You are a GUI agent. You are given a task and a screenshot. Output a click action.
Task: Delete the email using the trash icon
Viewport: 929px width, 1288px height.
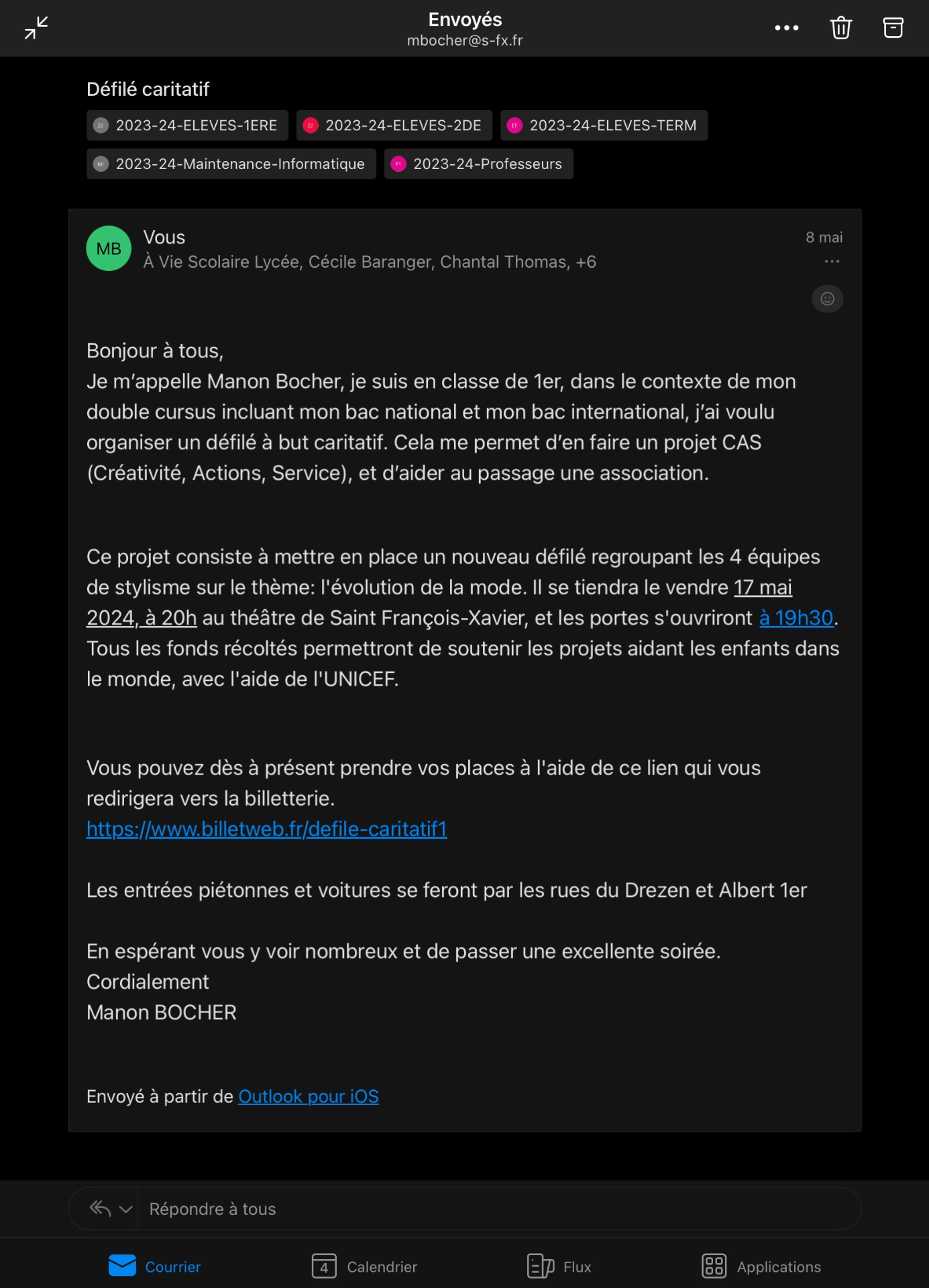click(x=839, y=28)
